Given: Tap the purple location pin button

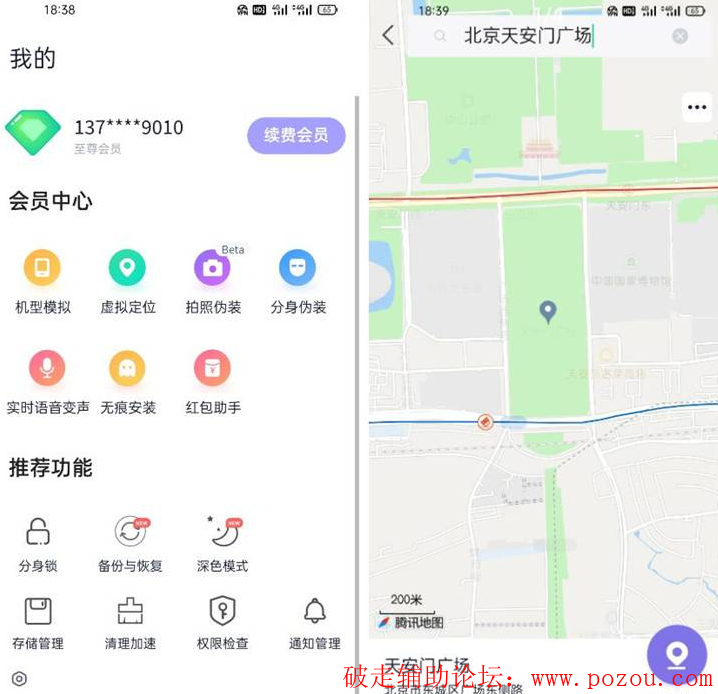Looking at the screenshot, I should pos(677,655).
